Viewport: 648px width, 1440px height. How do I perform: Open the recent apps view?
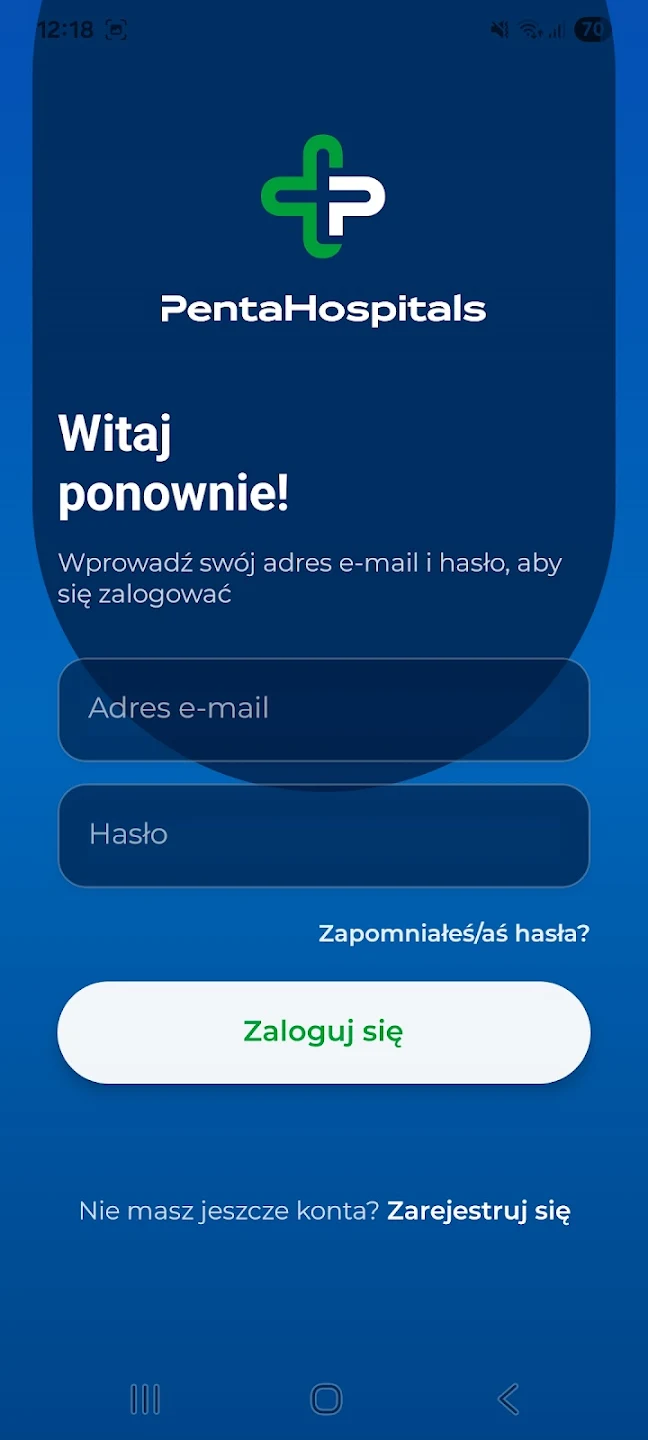[145, 1399]
